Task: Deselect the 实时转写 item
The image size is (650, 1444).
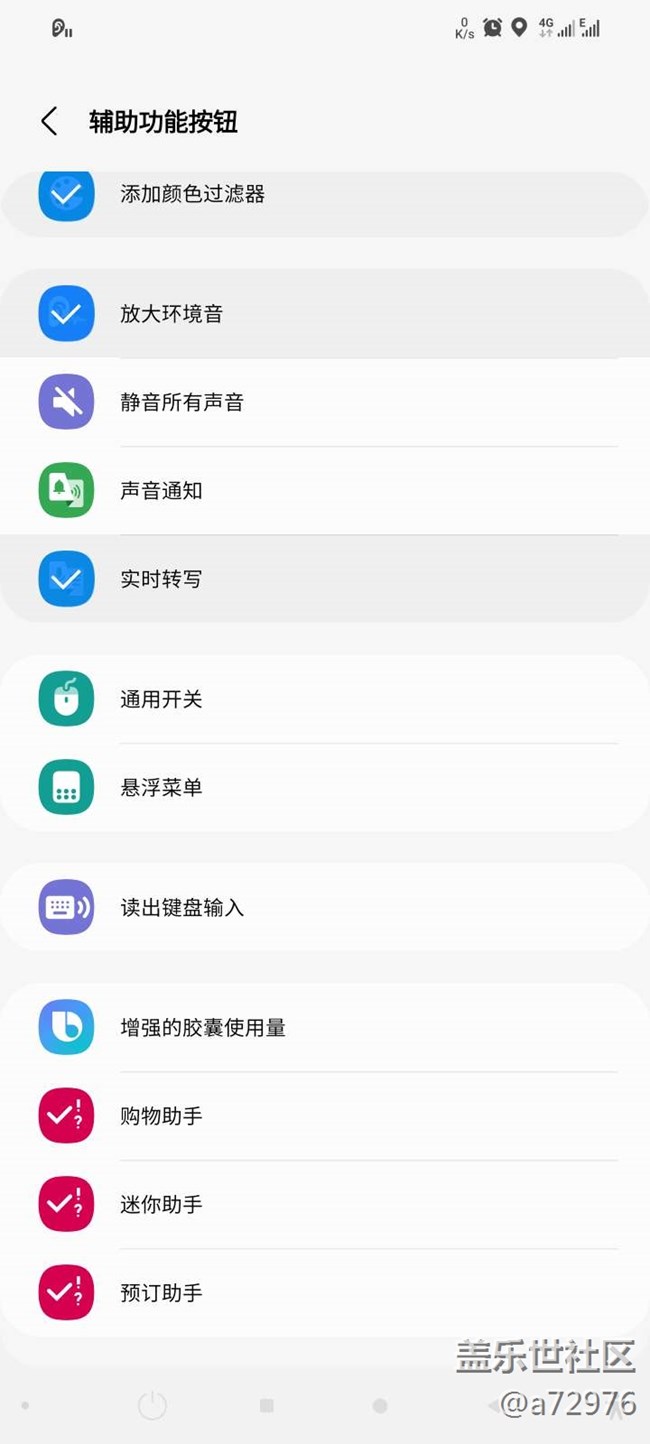Action: tap(325, 579)
